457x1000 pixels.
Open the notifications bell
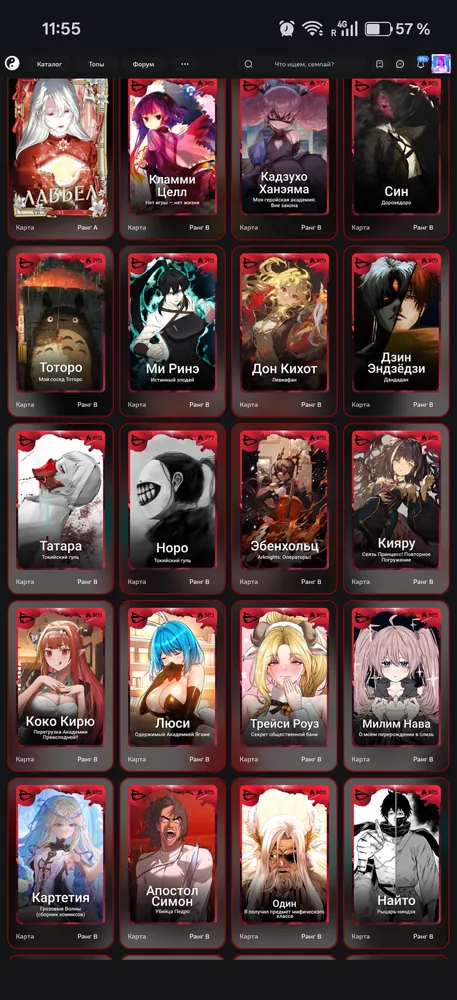click(421, 64)
